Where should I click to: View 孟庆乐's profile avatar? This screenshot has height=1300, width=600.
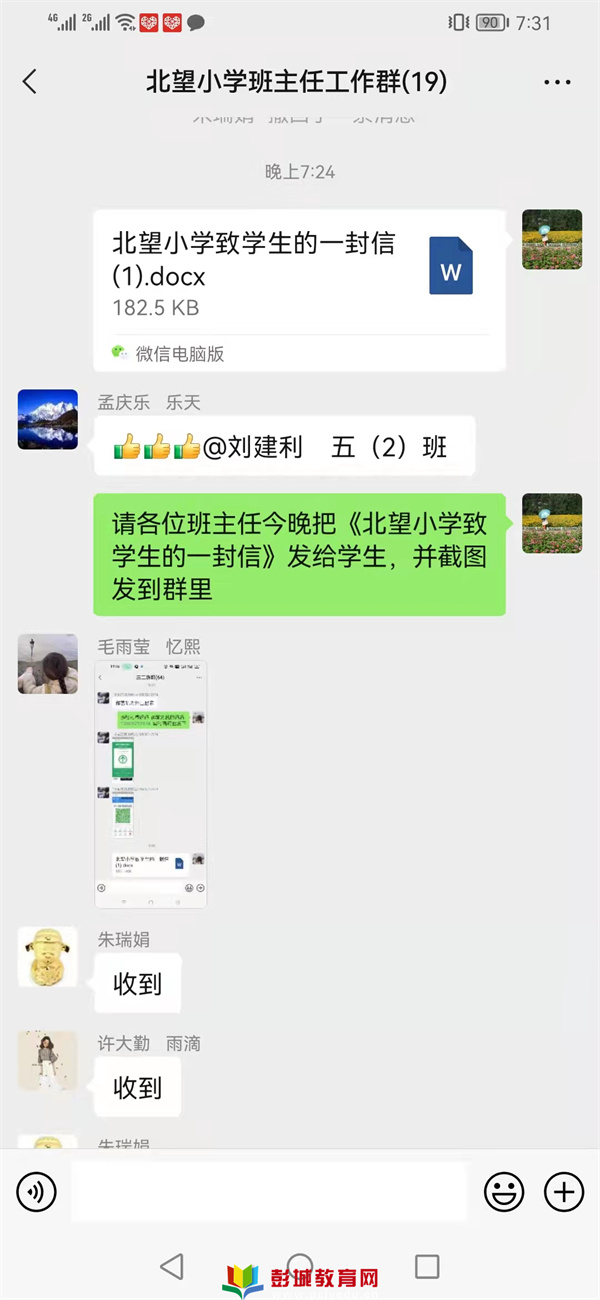(48, 419)
